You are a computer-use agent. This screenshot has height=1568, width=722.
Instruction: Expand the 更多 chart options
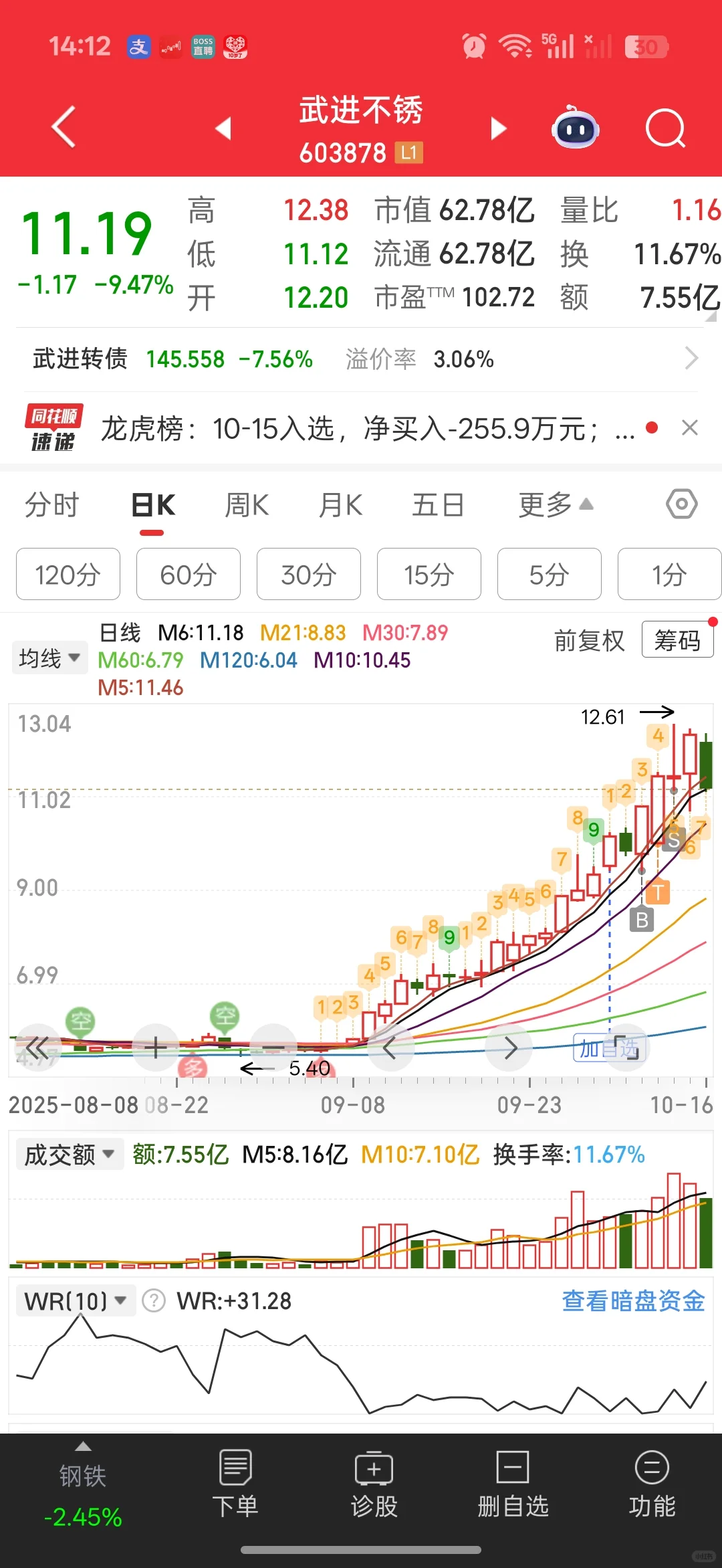point(555,505)
